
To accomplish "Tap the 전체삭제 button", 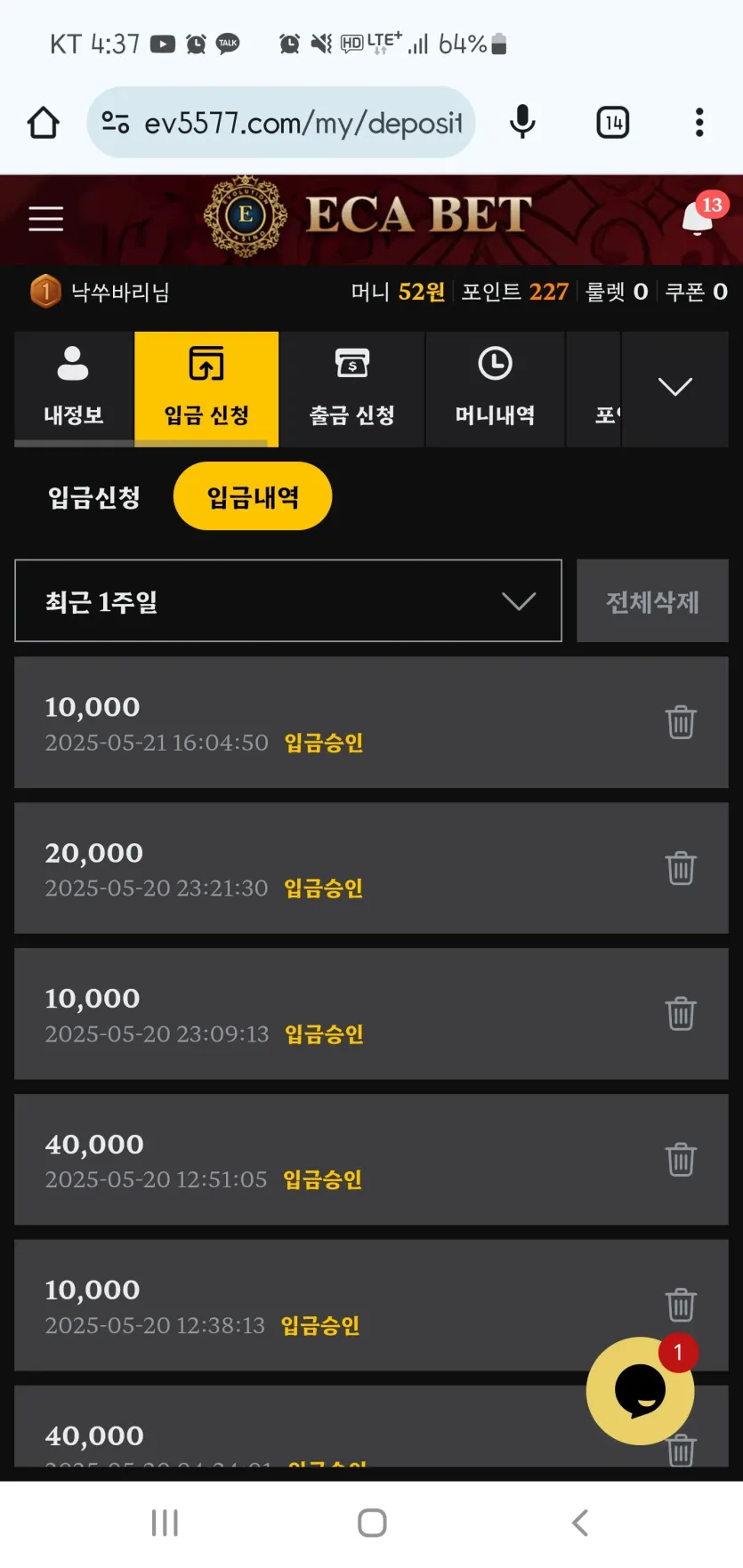I will click(652, 601).
